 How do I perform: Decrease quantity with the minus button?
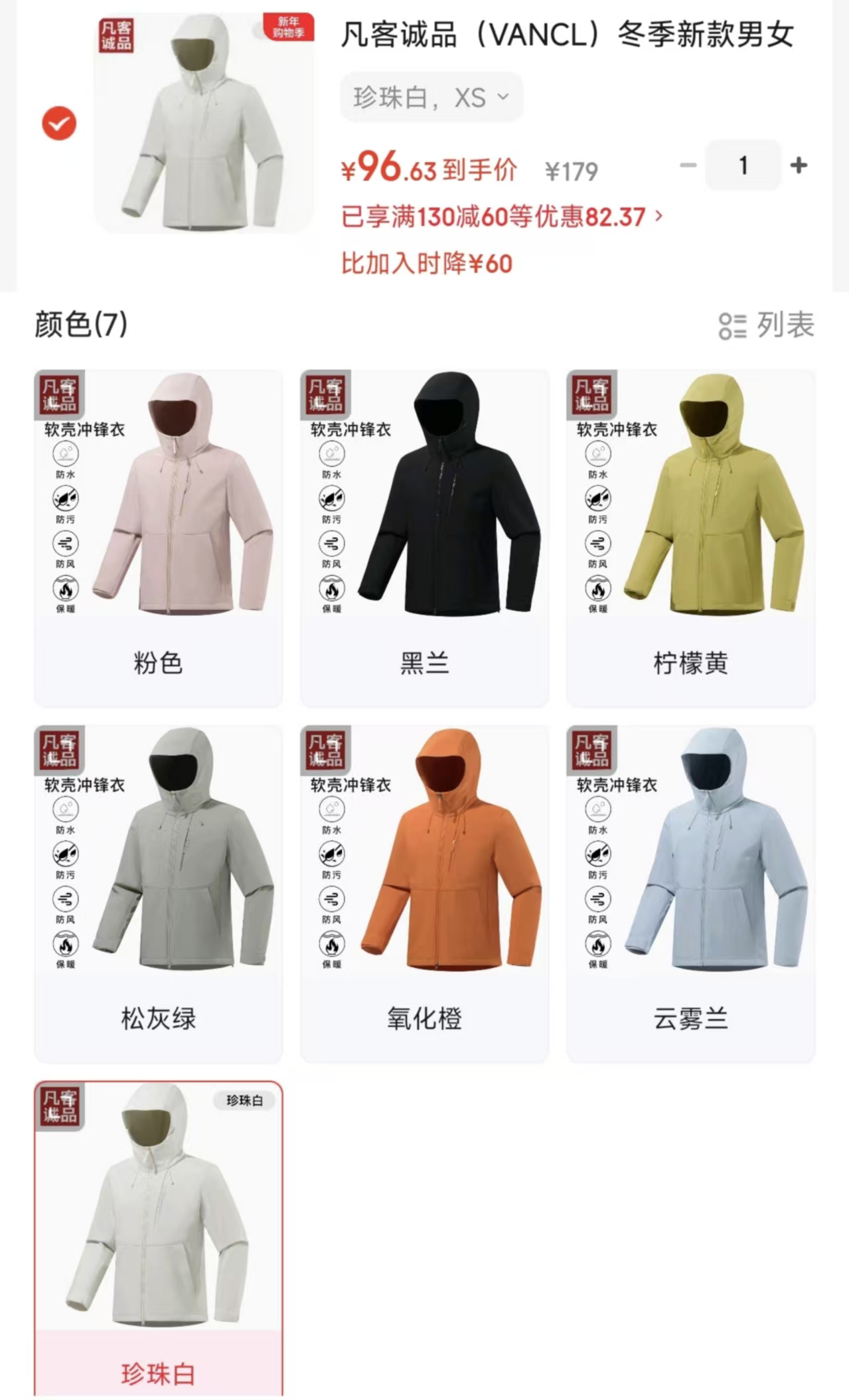tap(688, 165)
